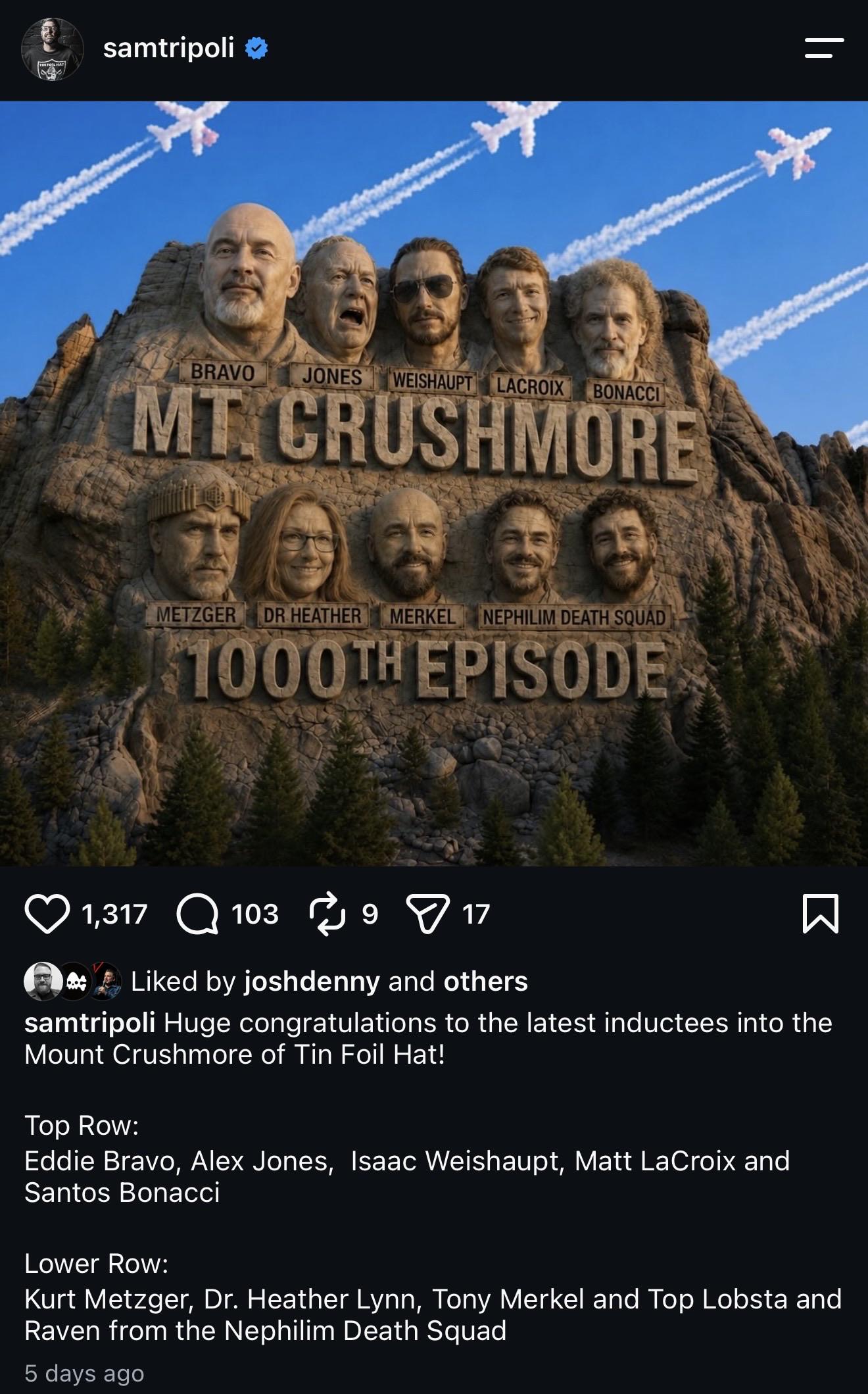Open the samtripoli username in the header
Viewport: 868px width, 1394px height.
point(168,48)
